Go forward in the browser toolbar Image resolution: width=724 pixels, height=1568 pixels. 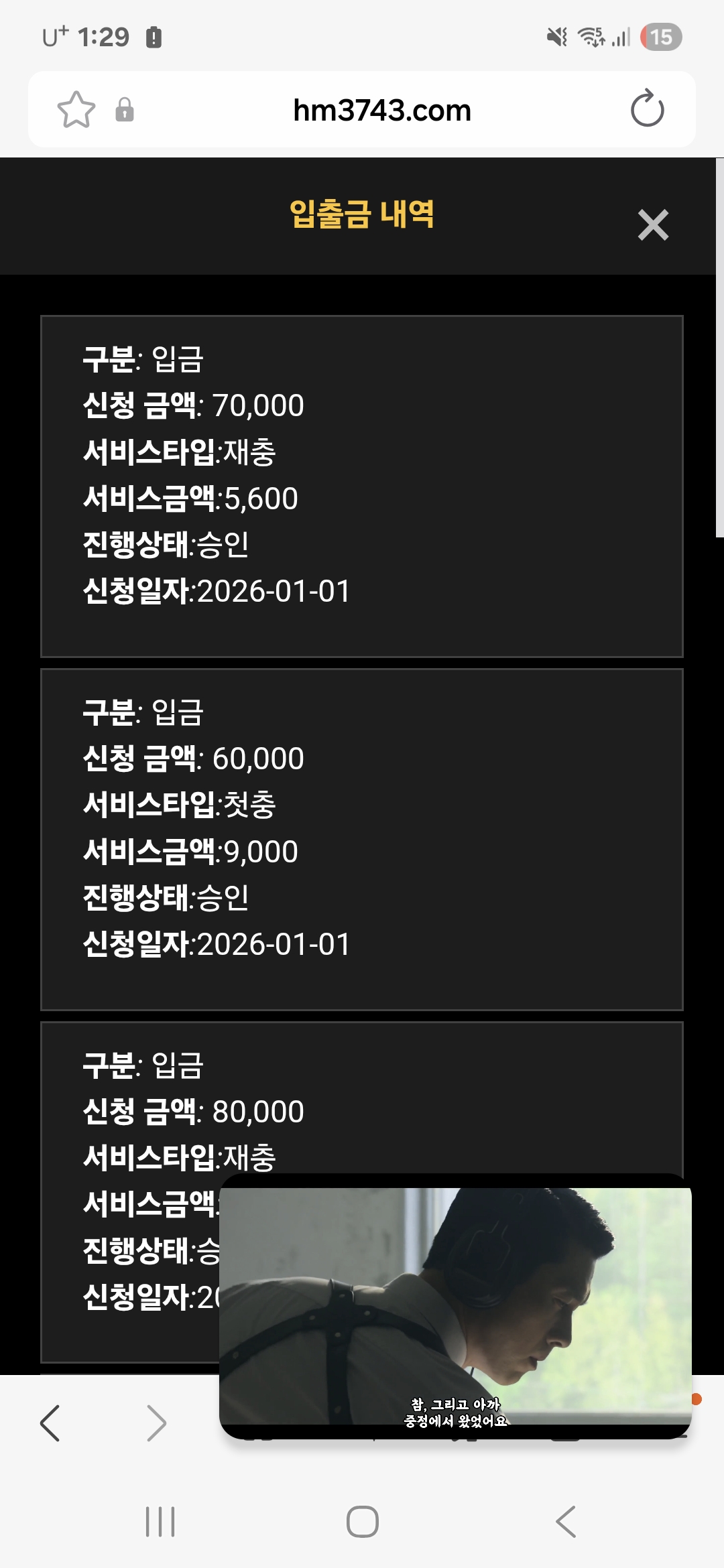point(156,1423)
